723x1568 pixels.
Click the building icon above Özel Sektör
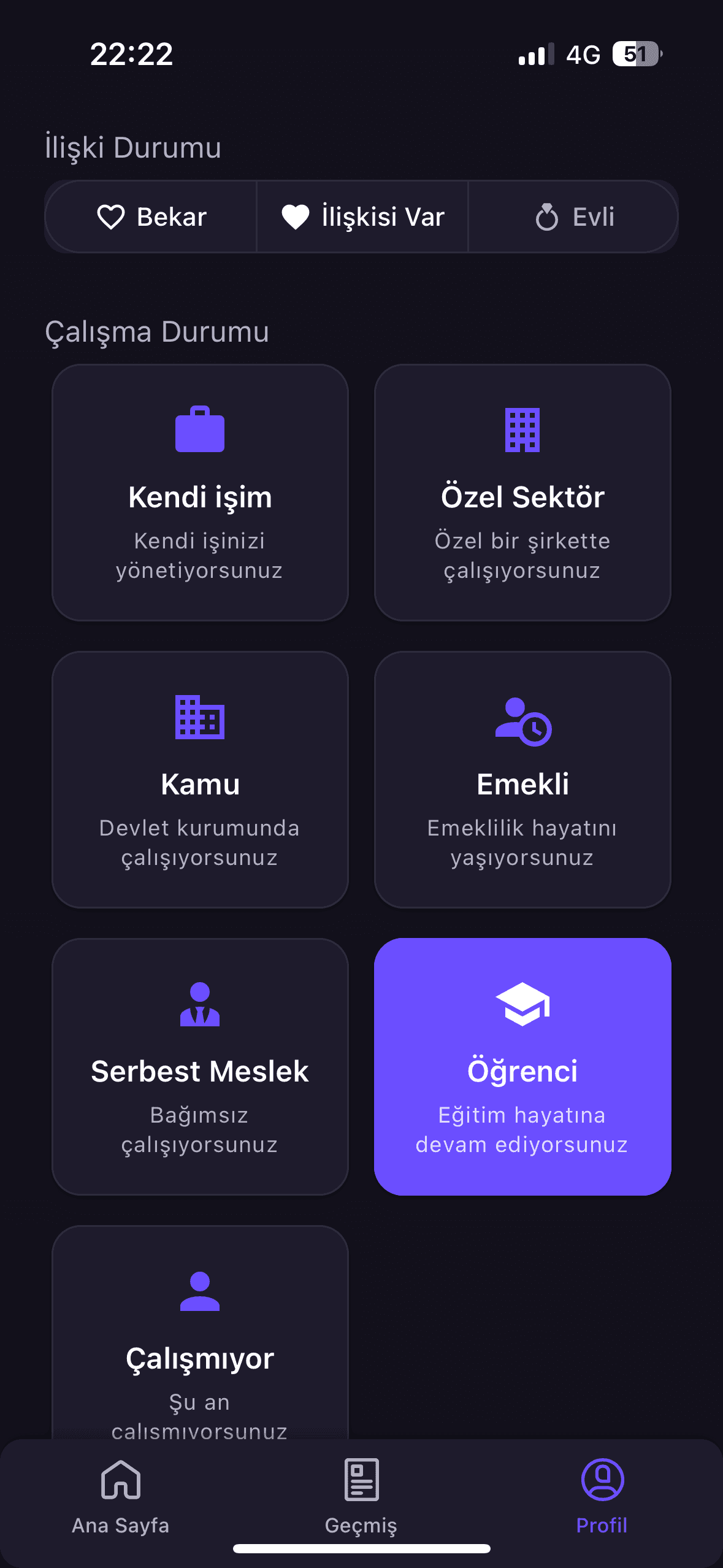pyautogui.click(x=521, y=429)
